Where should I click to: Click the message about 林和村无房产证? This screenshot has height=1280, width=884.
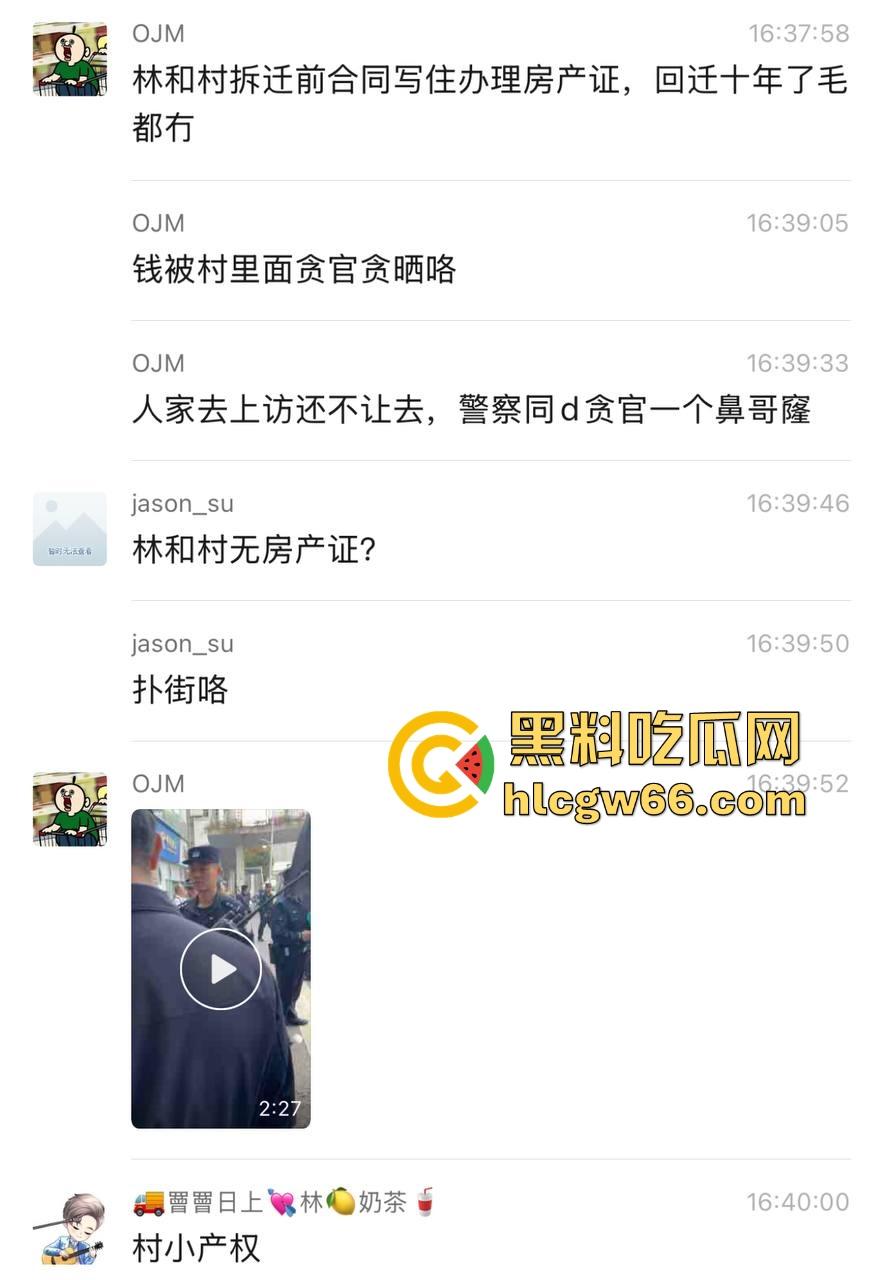pos(248,550)
